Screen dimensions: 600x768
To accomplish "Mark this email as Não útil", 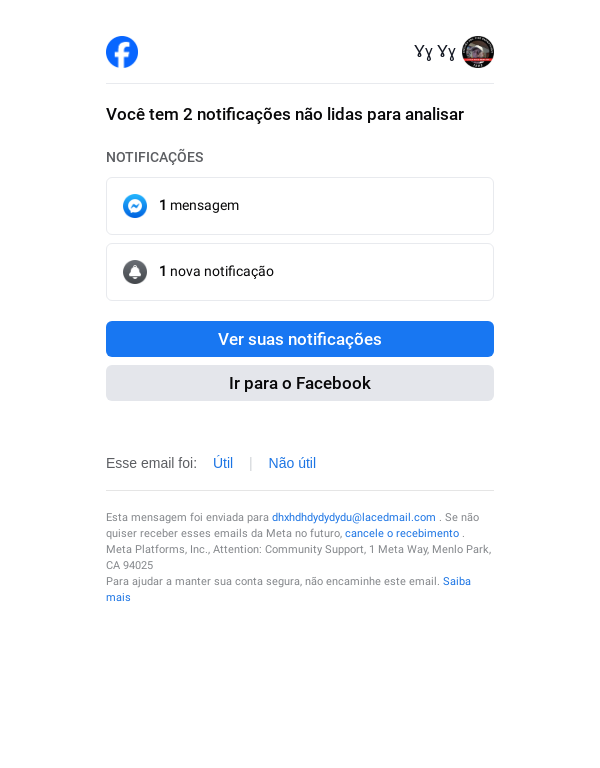I will (x=292, y=463).
